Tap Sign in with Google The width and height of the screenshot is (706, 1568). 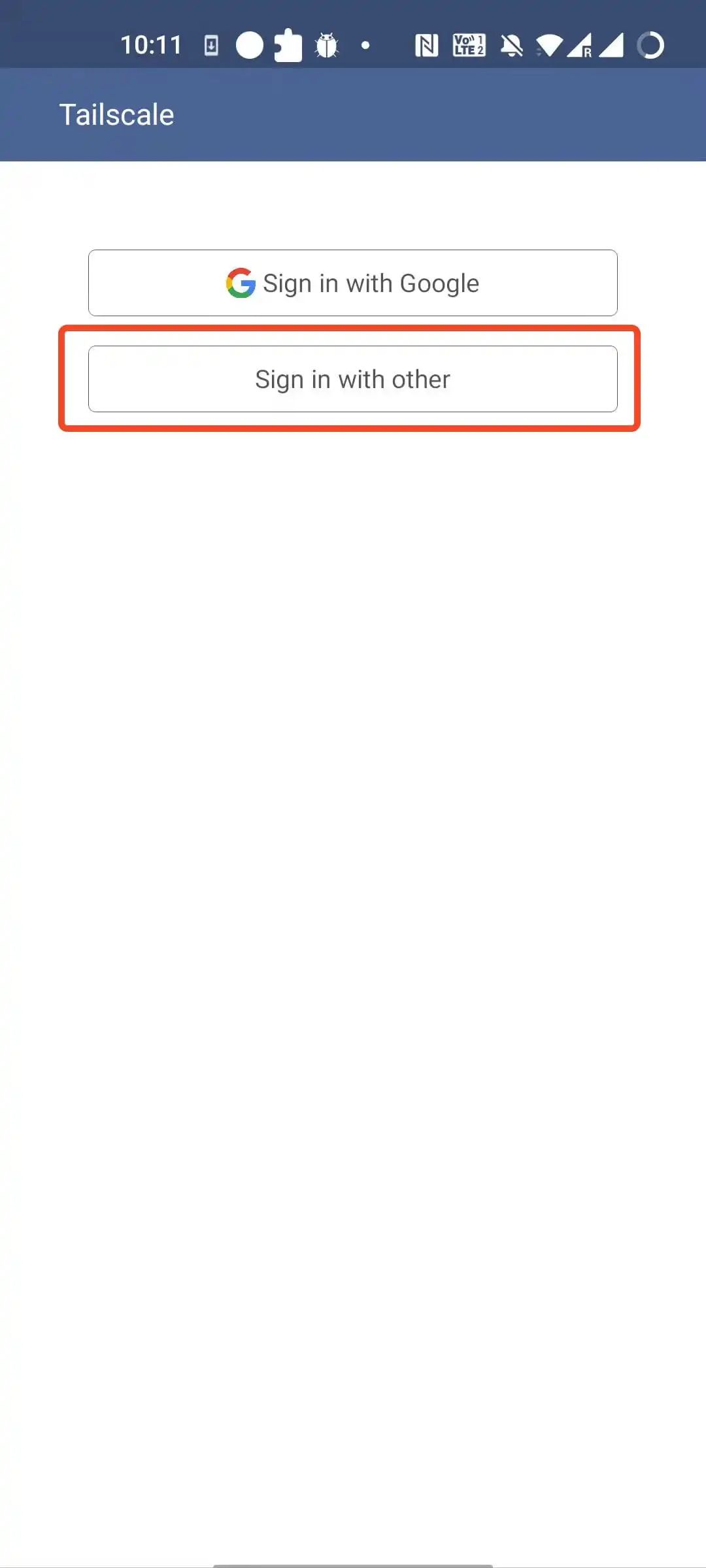(x=353, y=283)
